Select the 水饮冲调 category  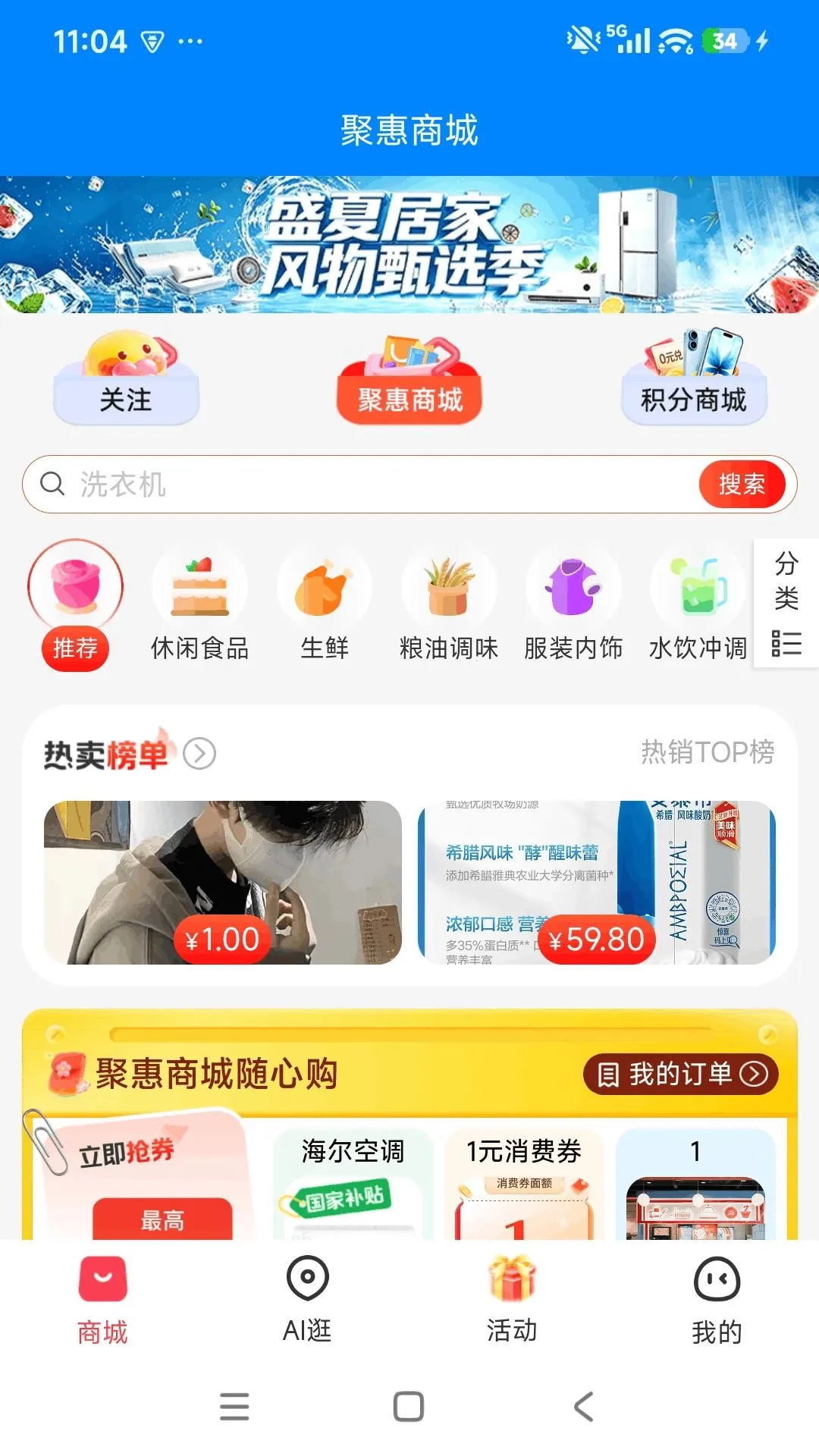point(698,604)
